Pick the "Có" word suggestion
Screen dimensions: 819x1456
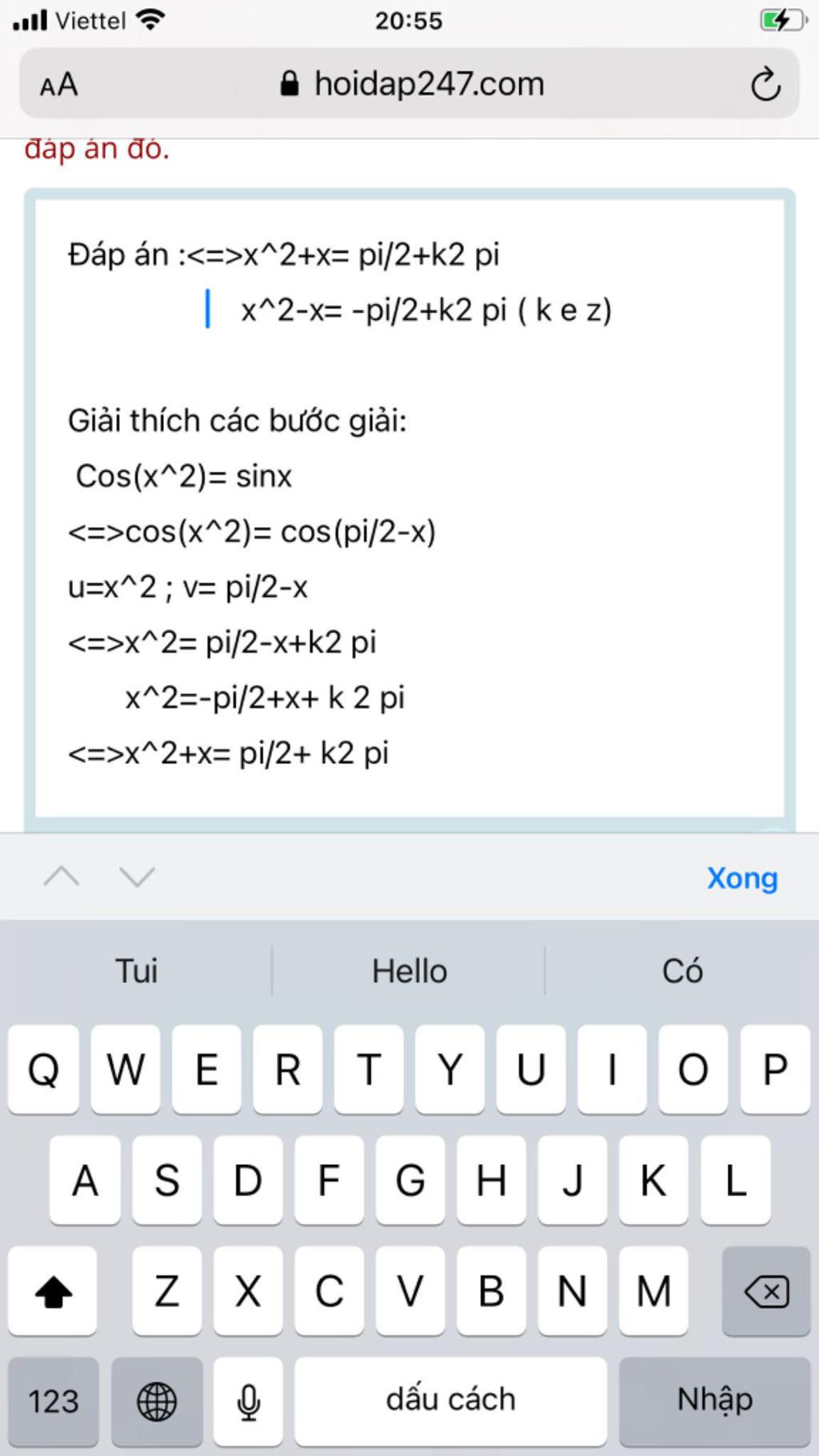[x=681, y=970]
